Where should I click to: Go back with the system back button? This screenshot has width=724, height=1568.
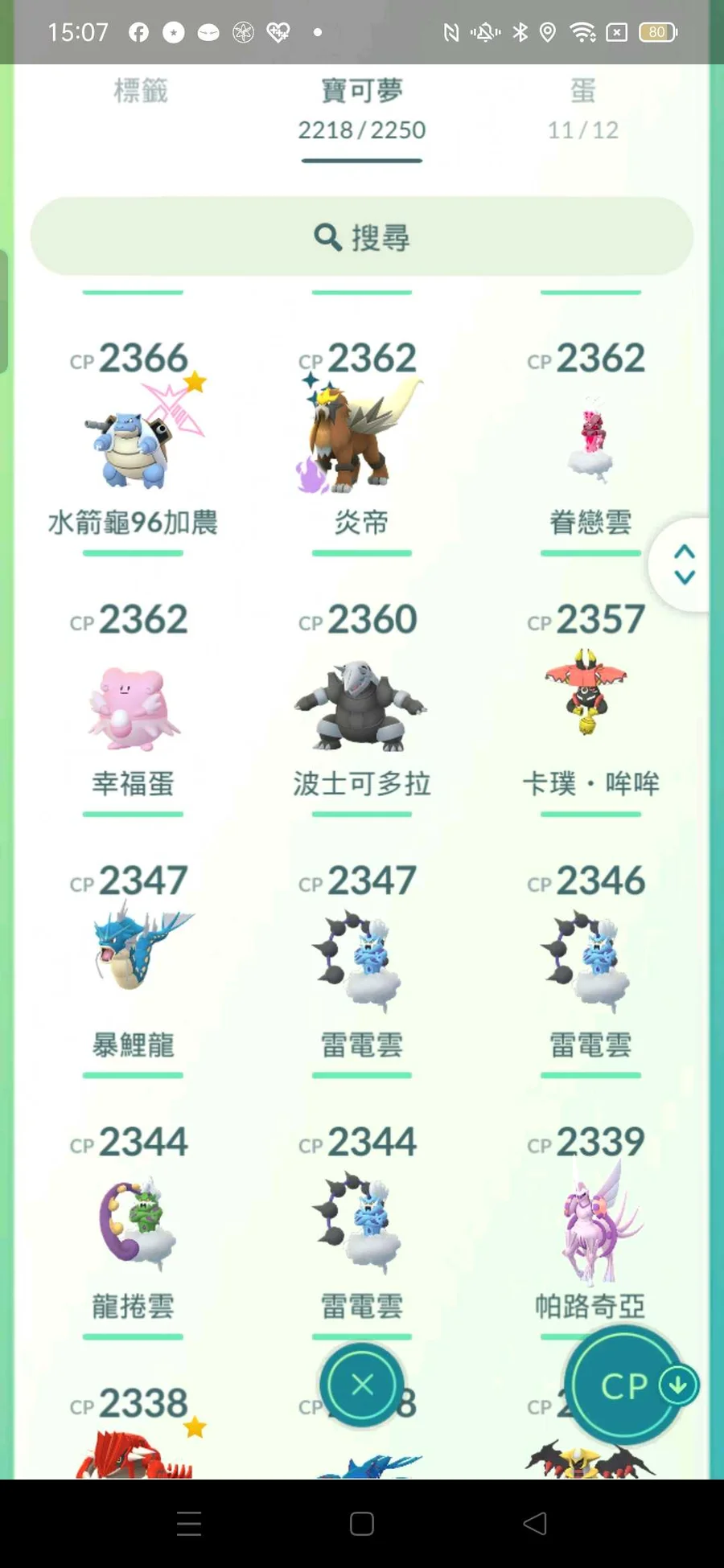tap(535, 1523)
